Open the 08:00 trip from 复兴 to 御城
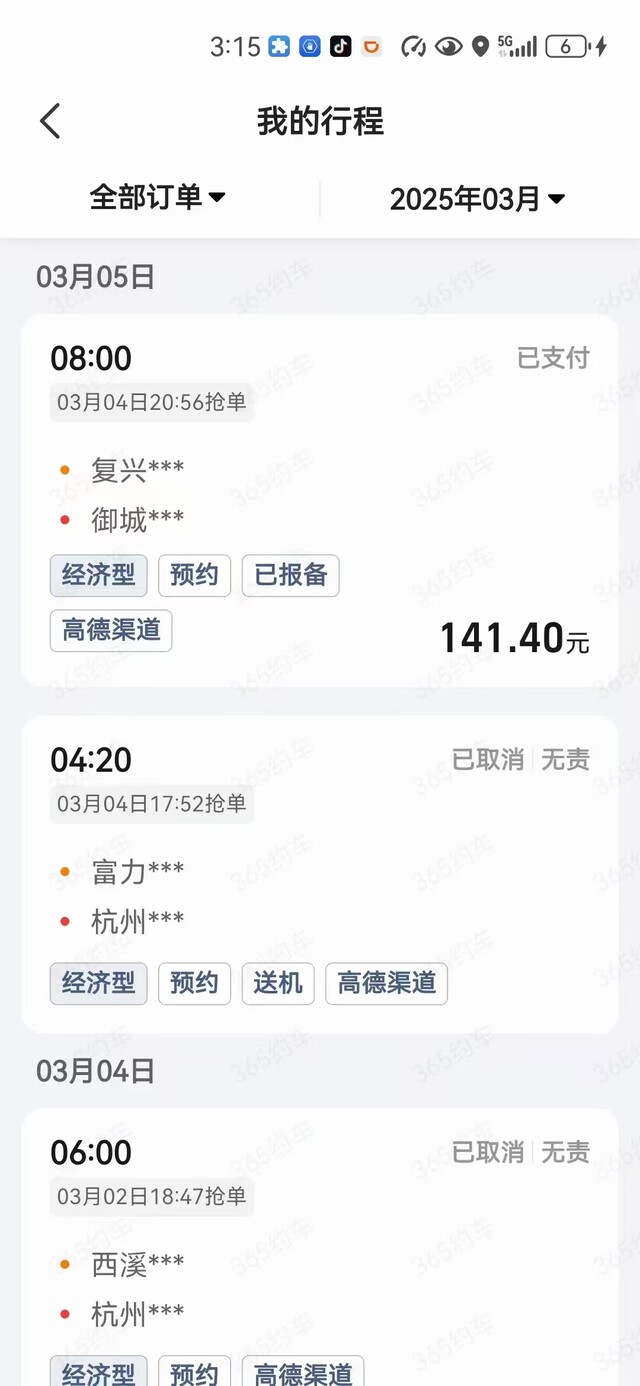This screenshot has height=1386, width=640. tap(320, 500)
